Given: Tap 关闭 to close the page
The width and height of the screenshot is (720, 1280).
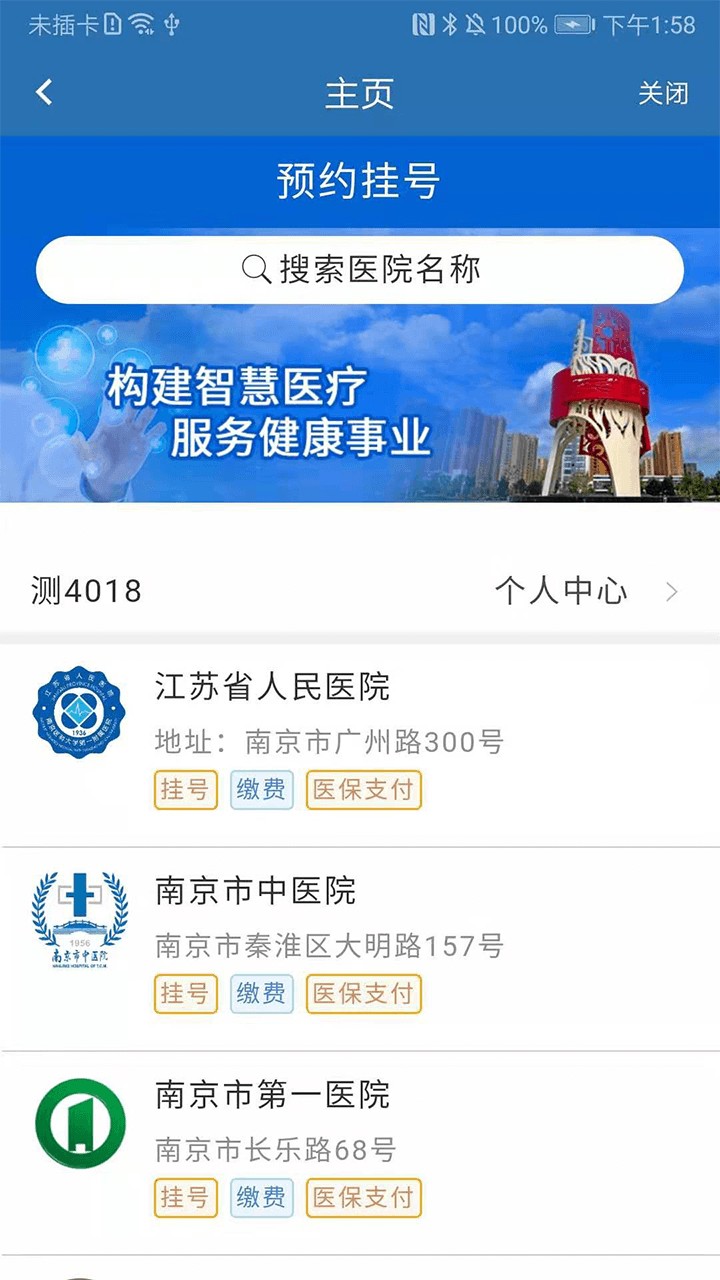Looking at the screenshot, I should 663,93.
